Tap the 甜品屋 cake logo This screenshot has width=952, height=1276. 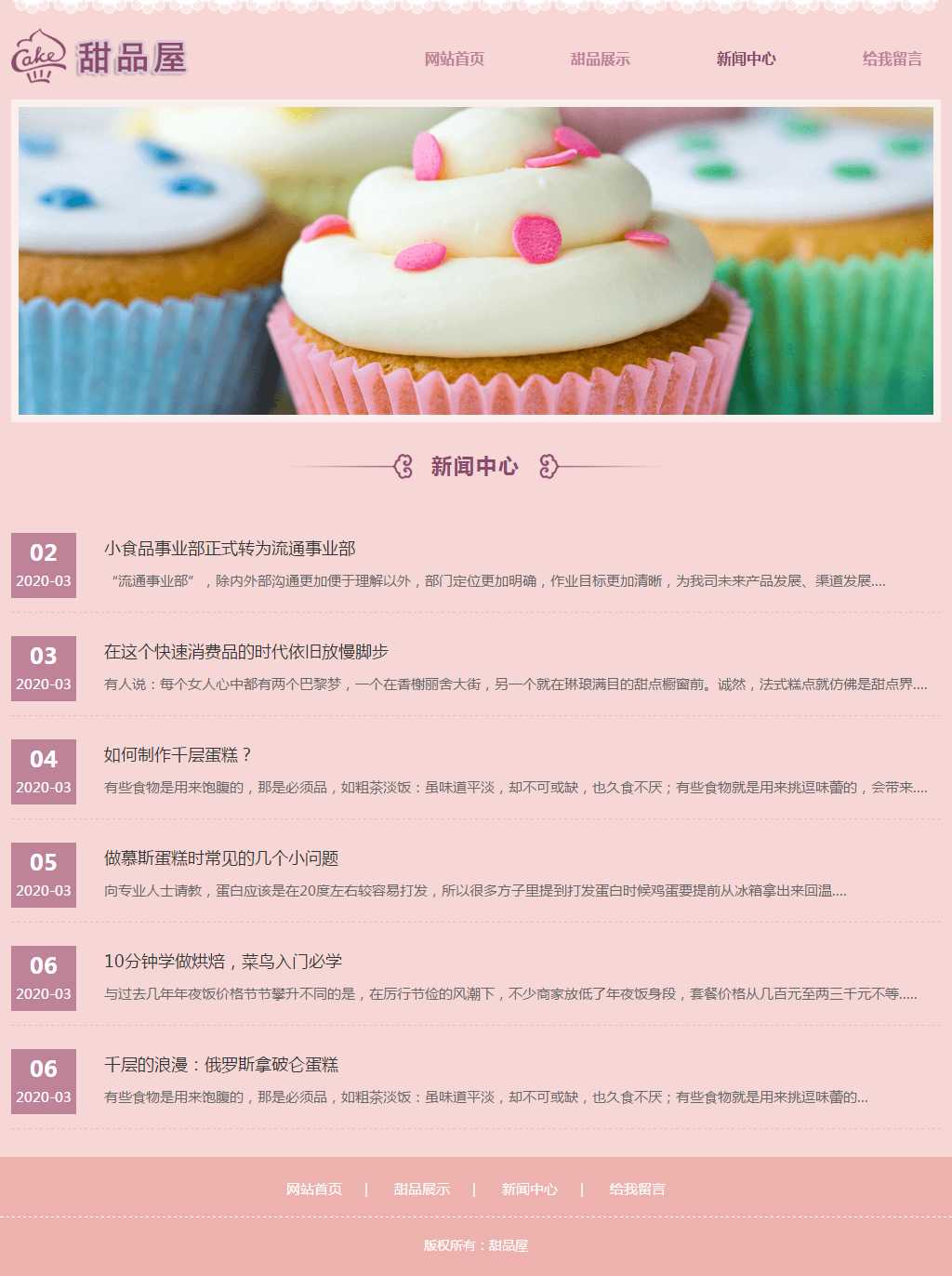[99, 57]
